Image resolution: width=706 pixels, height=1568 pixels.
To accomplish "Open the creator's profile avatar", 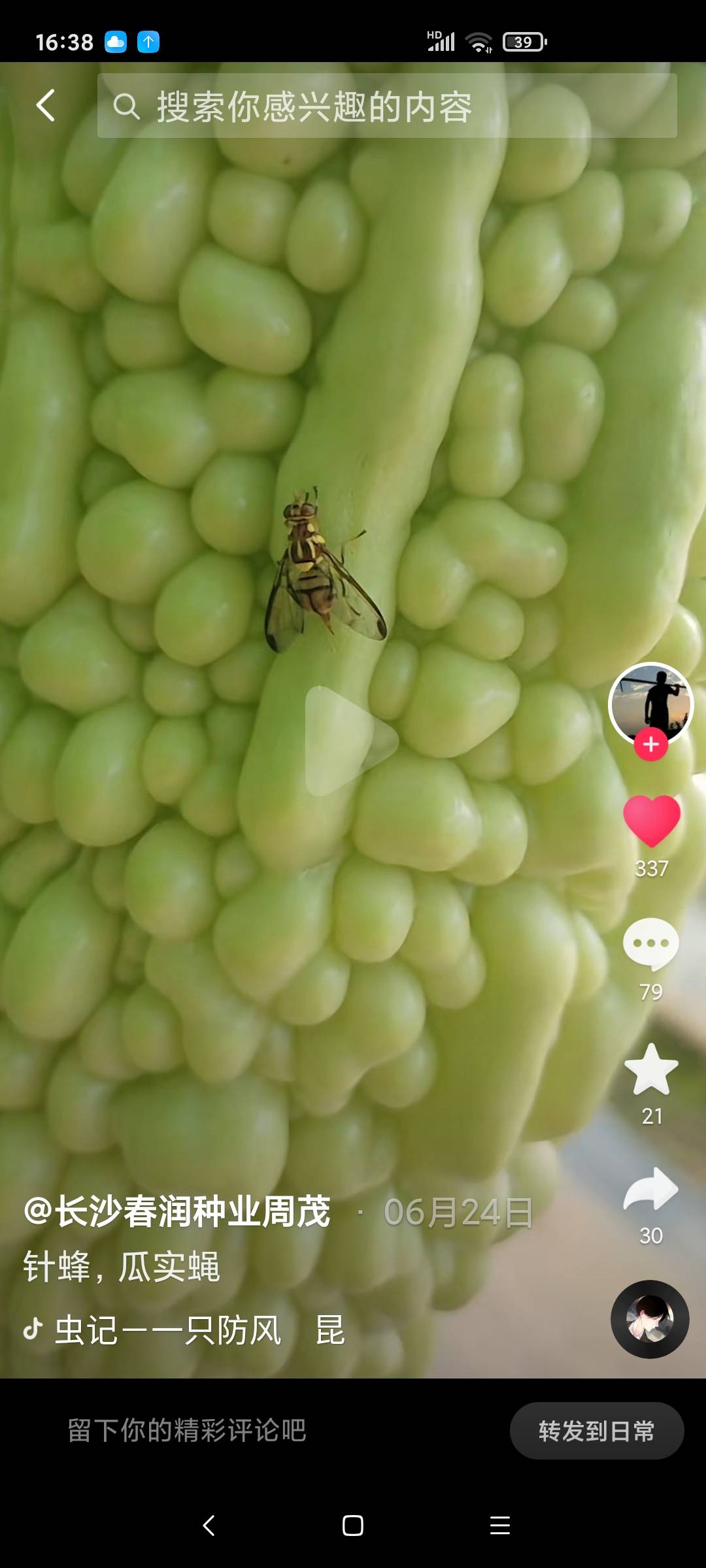I will pos(650,704).
